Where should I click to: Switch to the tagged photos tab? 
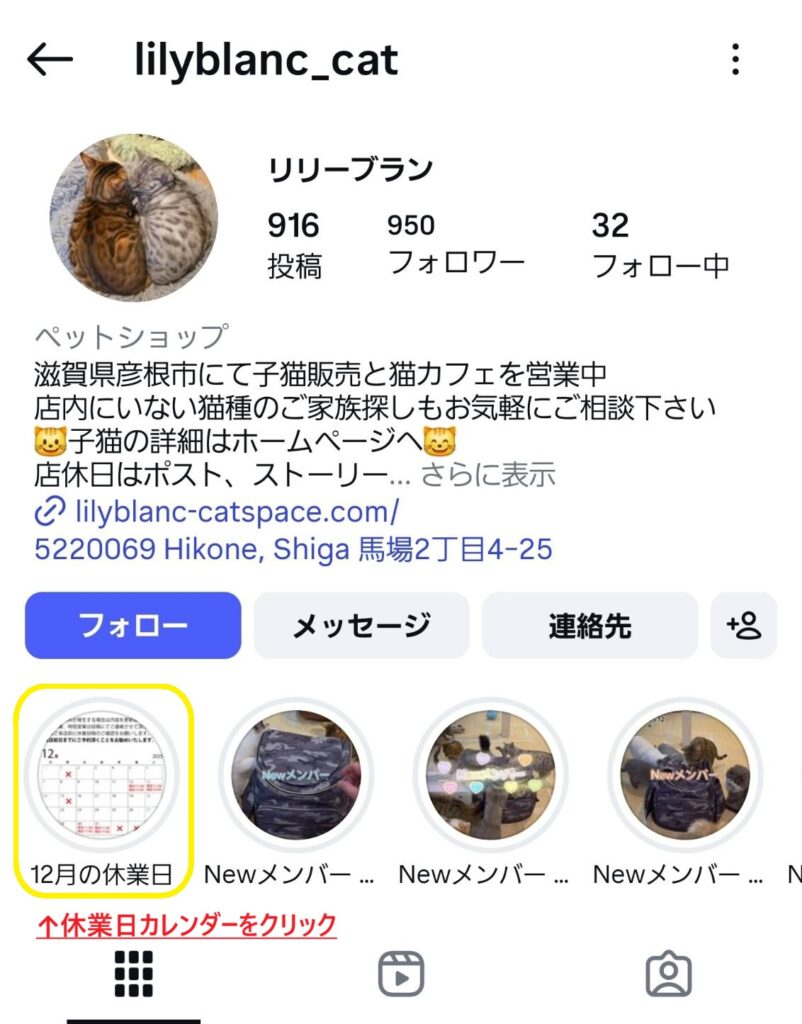click(x=668, y=971)
